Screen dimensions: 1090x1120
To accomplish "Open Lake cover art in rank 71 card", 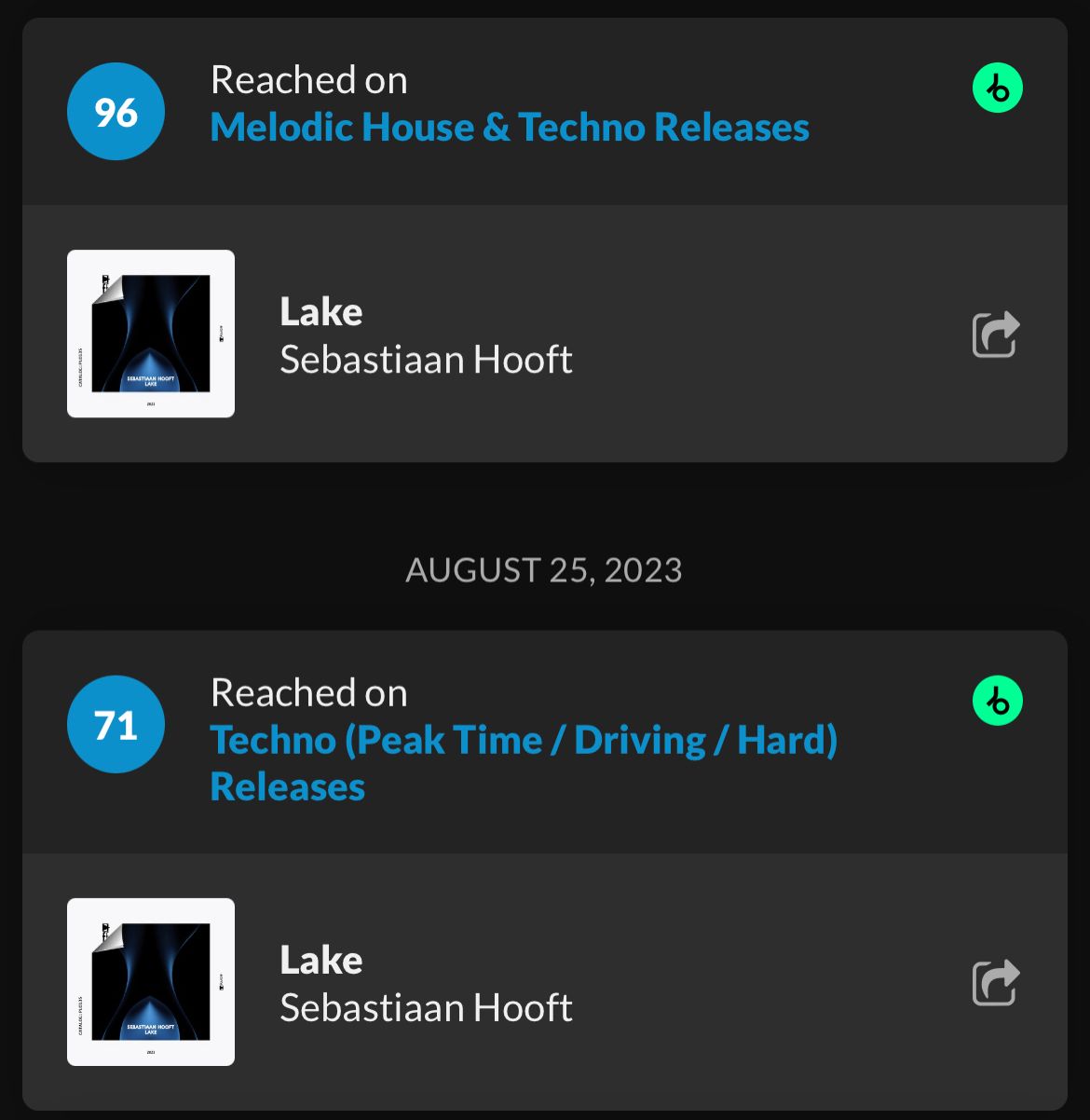I will click(151, 982).
